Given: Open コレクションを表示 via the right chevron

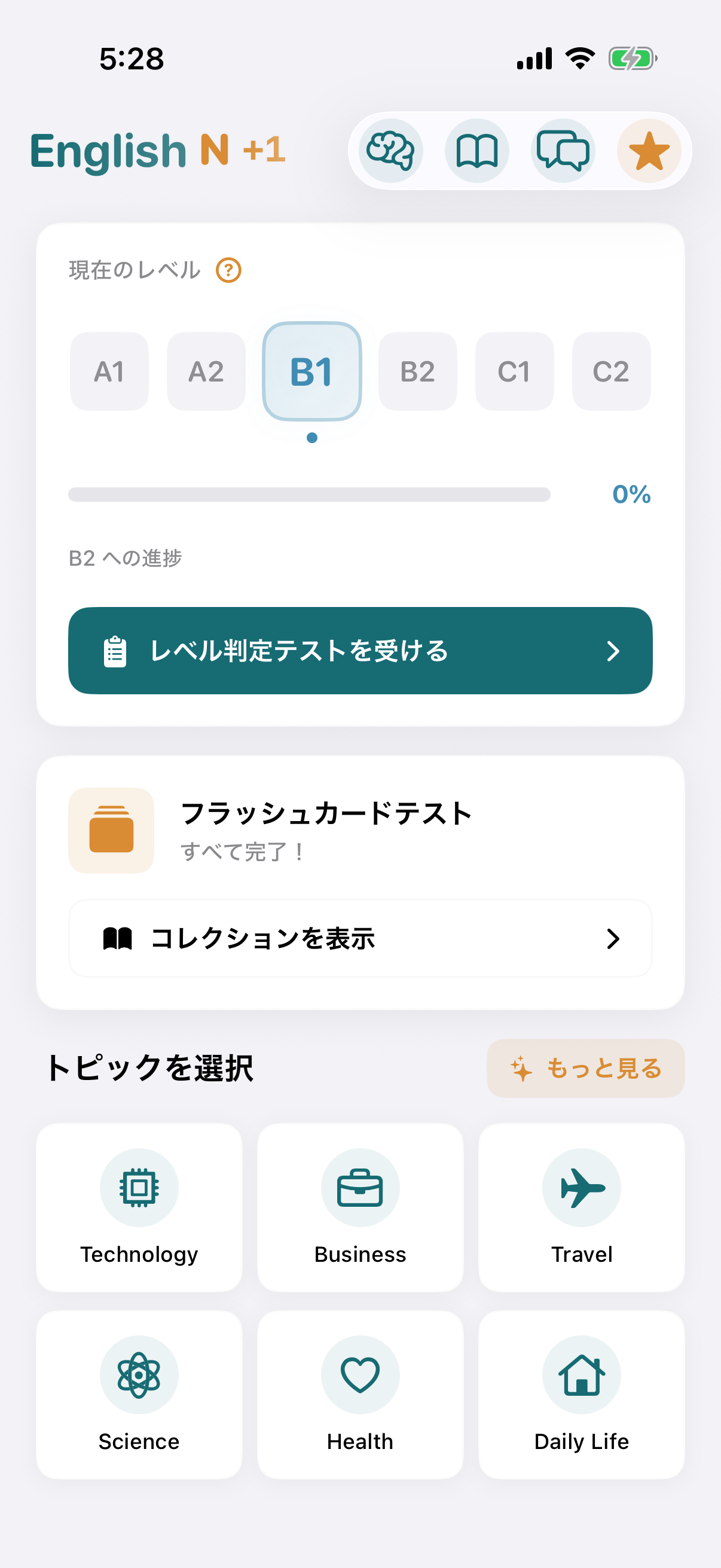Looking at the screenshot, I should coord(614,939).
